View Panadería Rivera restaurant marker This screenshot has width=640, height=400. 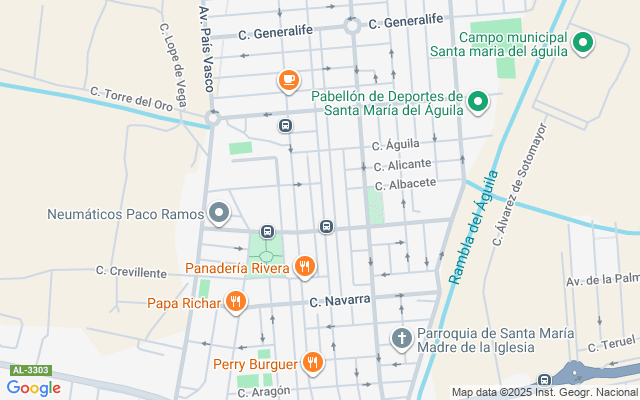pyautogui.click(x=305, y=267)
